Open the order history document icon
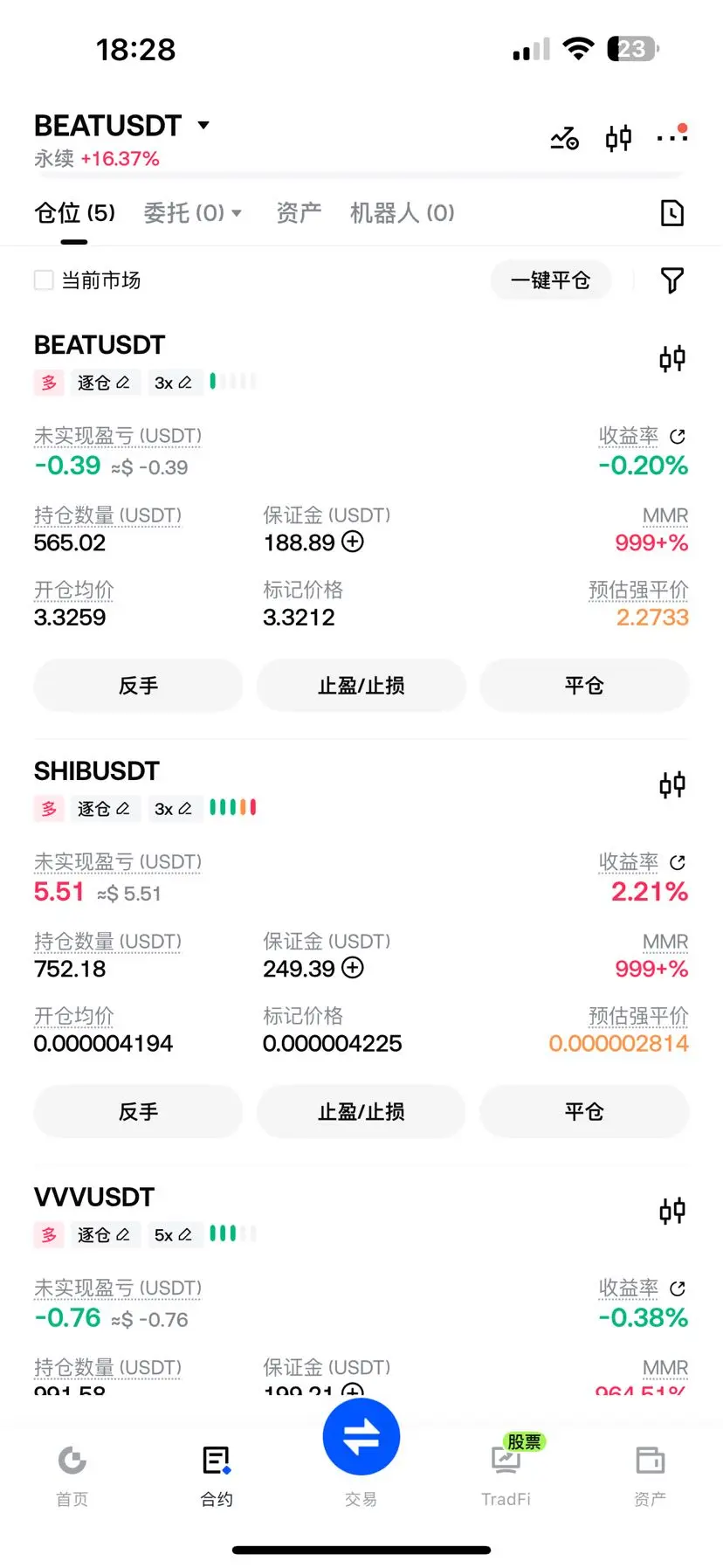 click(672, 213)
